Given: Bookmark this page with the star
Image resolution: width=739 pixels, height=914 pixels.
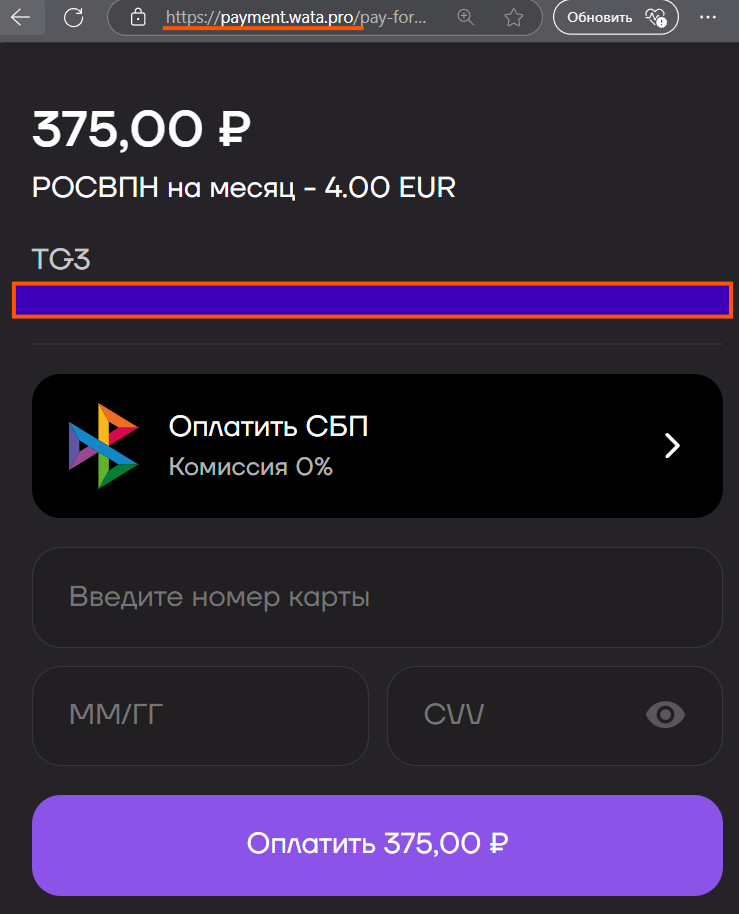Looking at the screenshot, I should coord(514,17).
